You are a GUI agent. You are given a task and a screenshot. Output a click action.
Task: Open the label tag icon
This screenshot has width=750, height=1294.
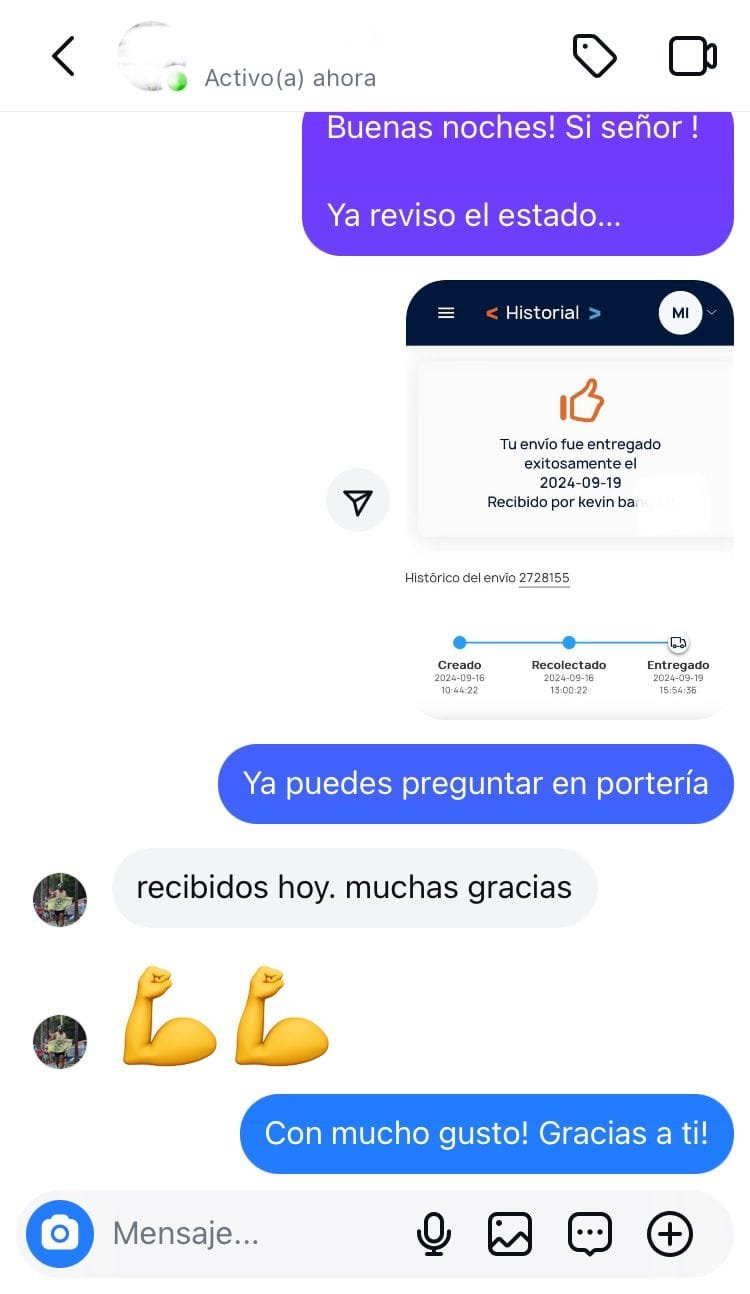[x=594, y=56]
